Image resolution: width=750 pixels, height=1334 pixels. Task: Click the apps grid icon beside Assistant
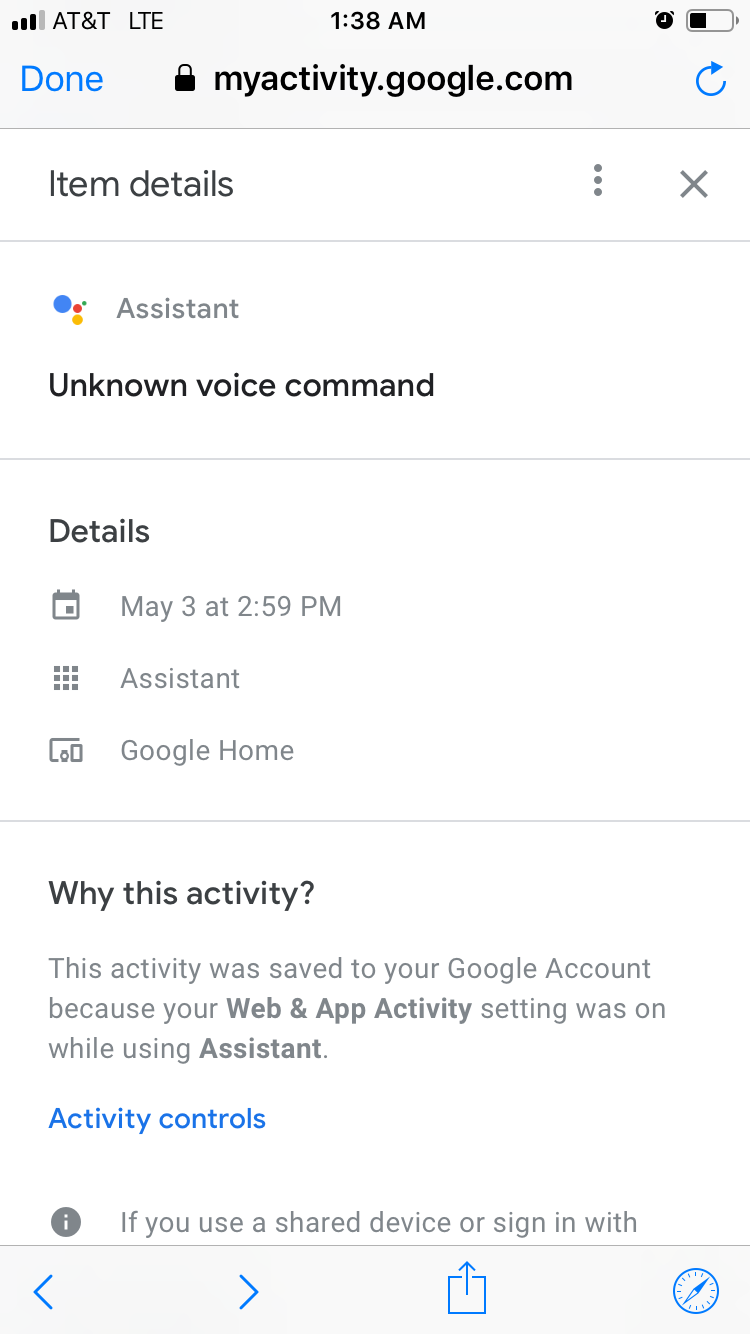(66, 678)
